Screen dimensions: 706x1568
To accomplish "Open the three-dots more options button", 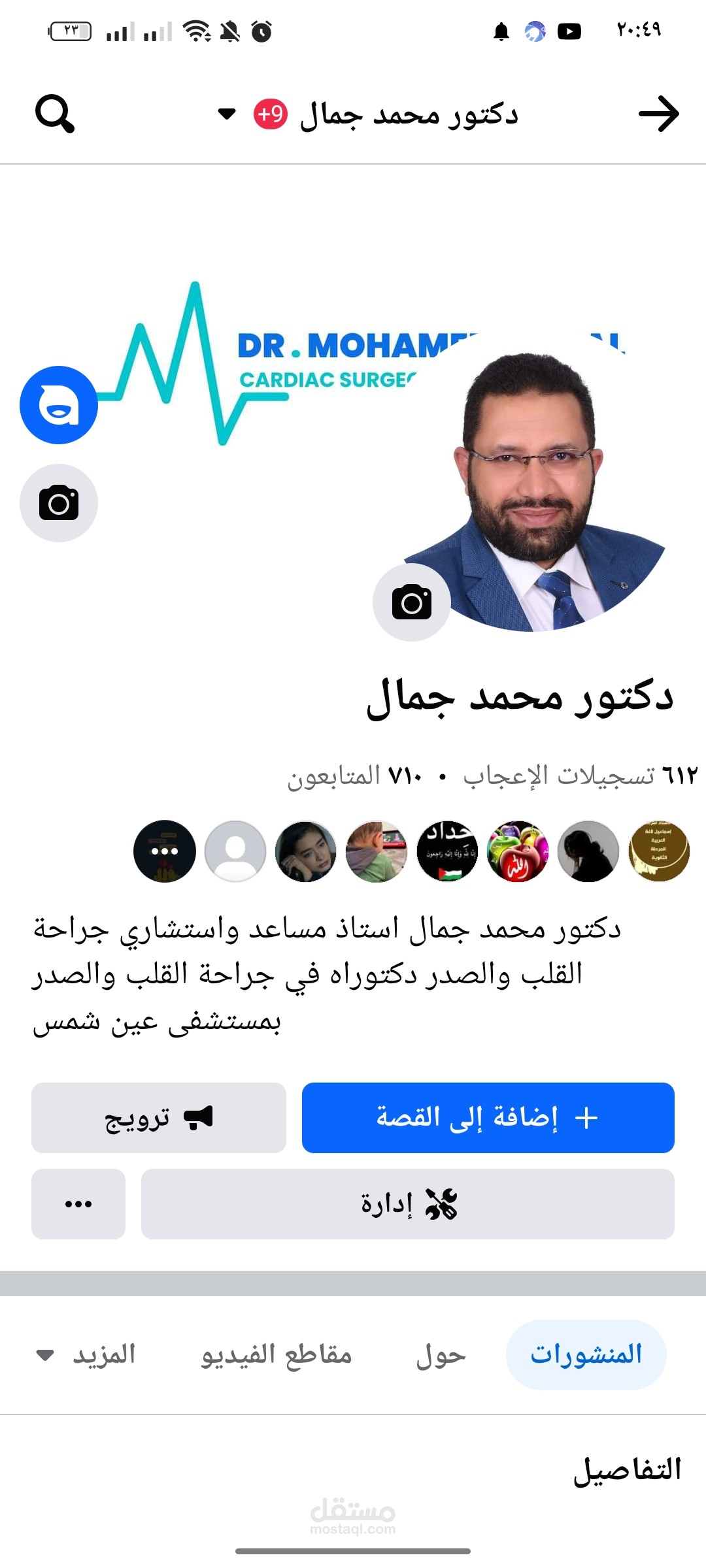I will coord(78,1204).
